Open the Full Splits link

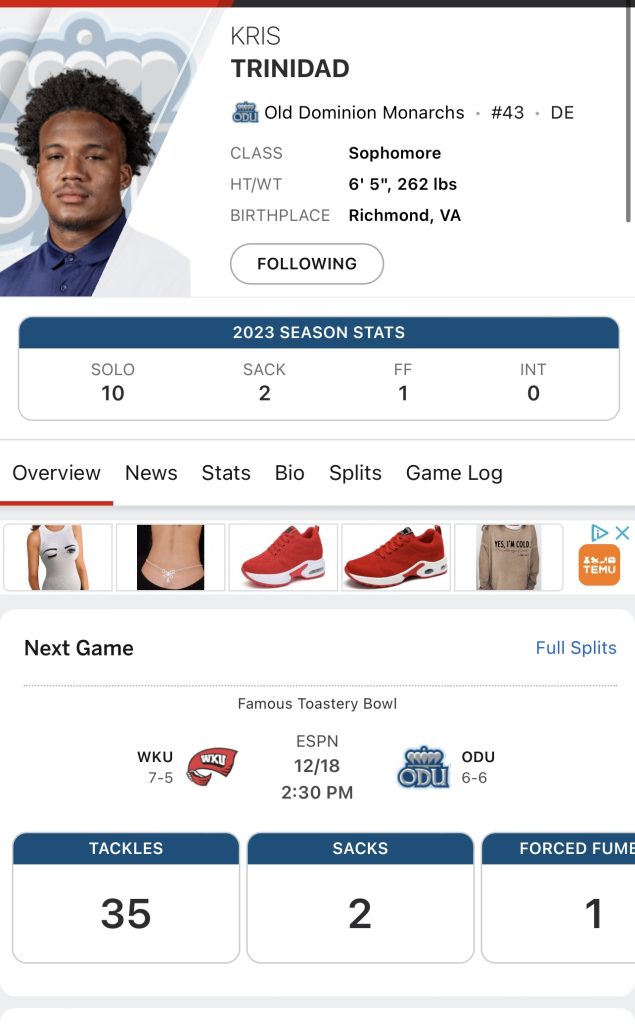tap(576, 648)
